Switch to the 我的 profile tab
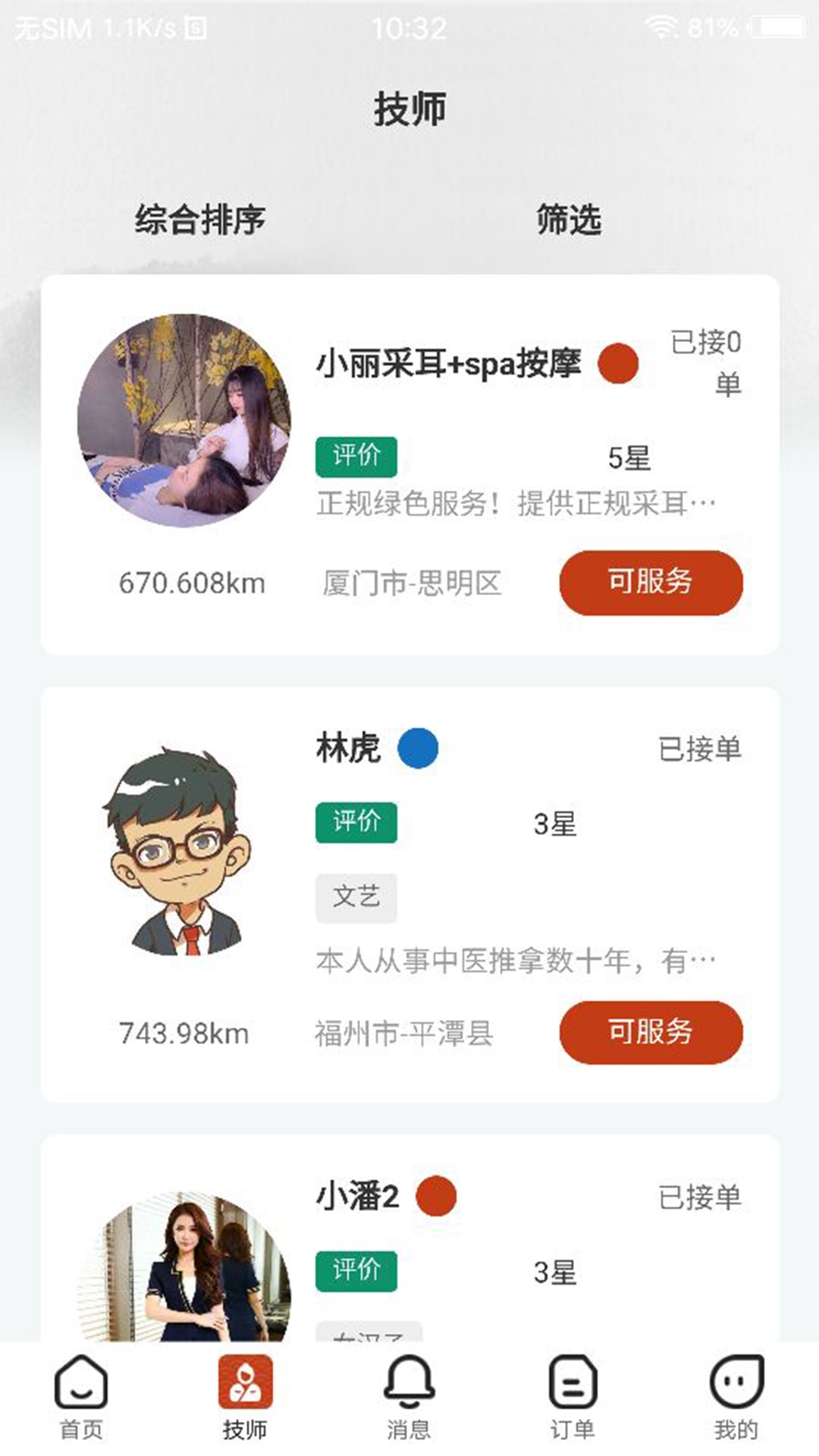 [x=736, y=1397]
